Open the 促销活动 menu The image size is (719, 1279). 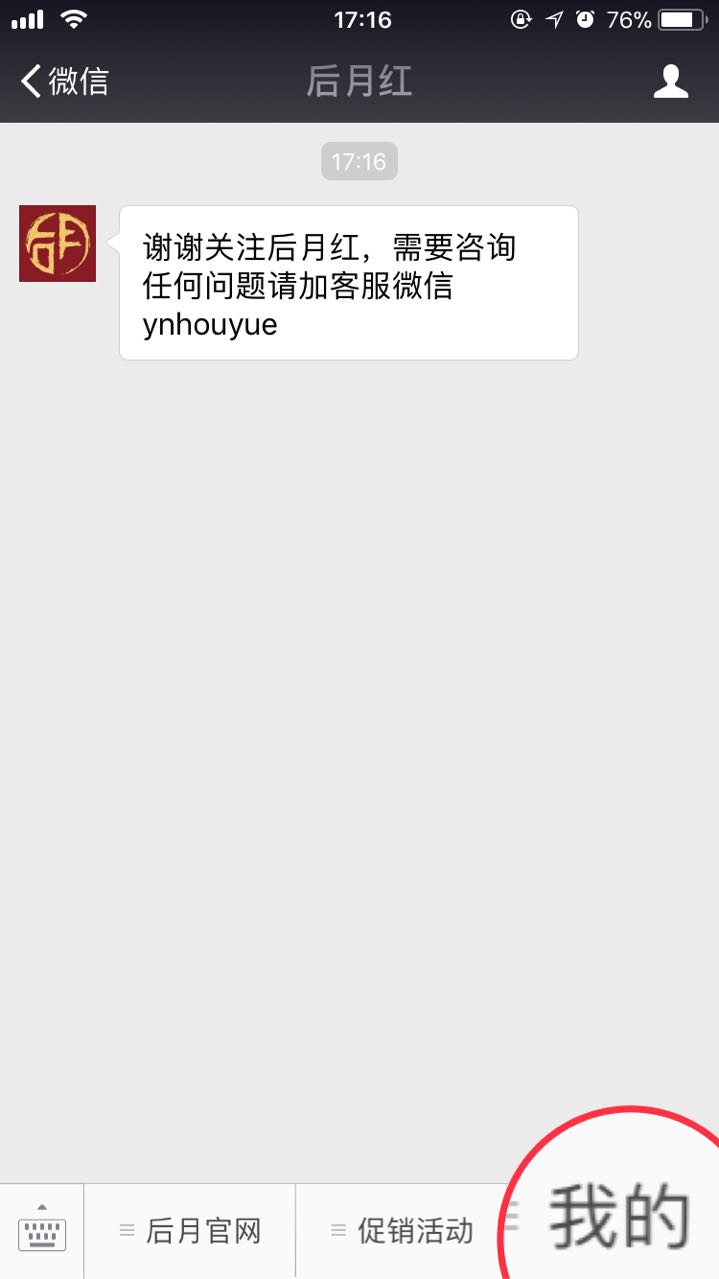402,1231
